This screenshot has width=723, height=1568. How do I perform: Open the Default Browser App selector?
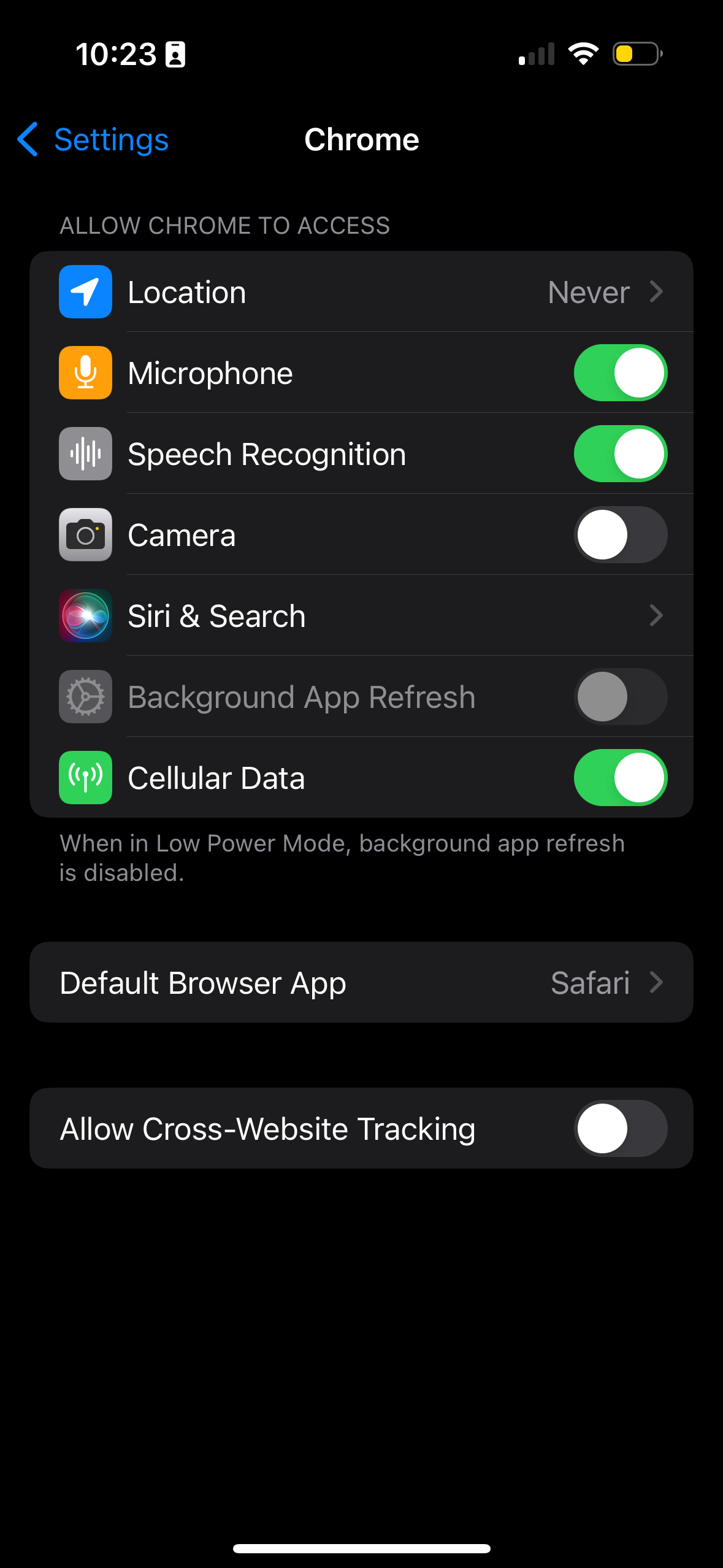coord(362,982)
